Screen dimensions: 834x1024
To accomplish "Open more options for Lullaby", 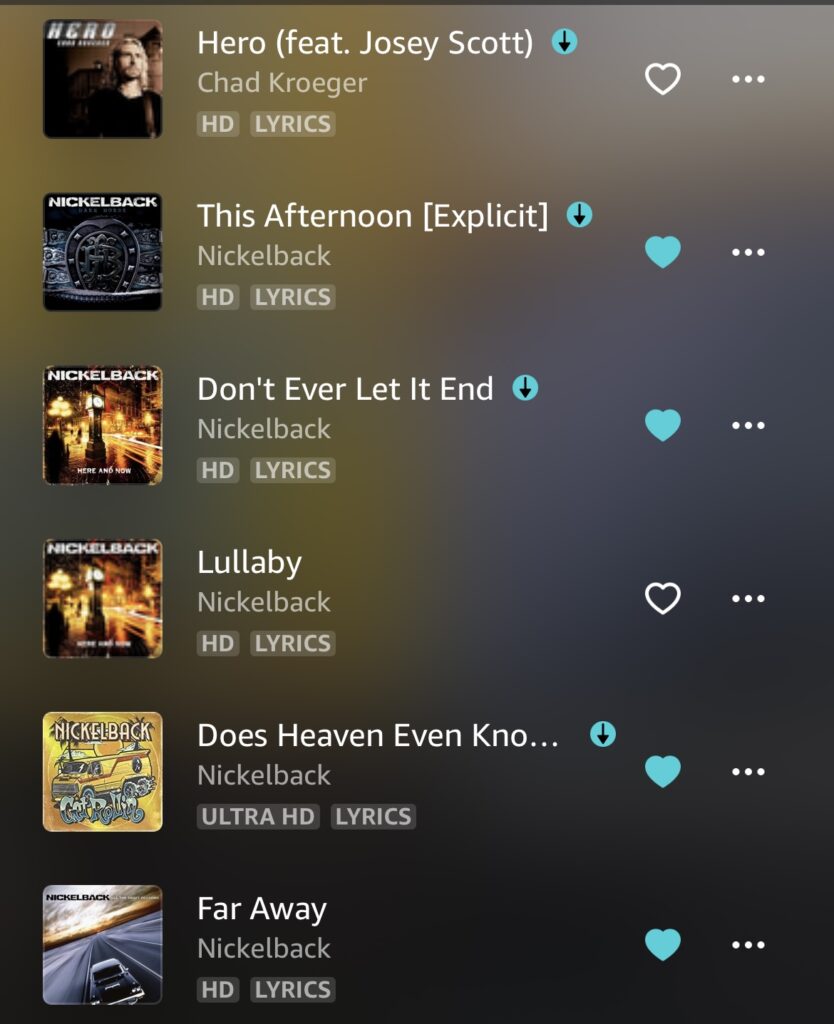I will (748, 598).
